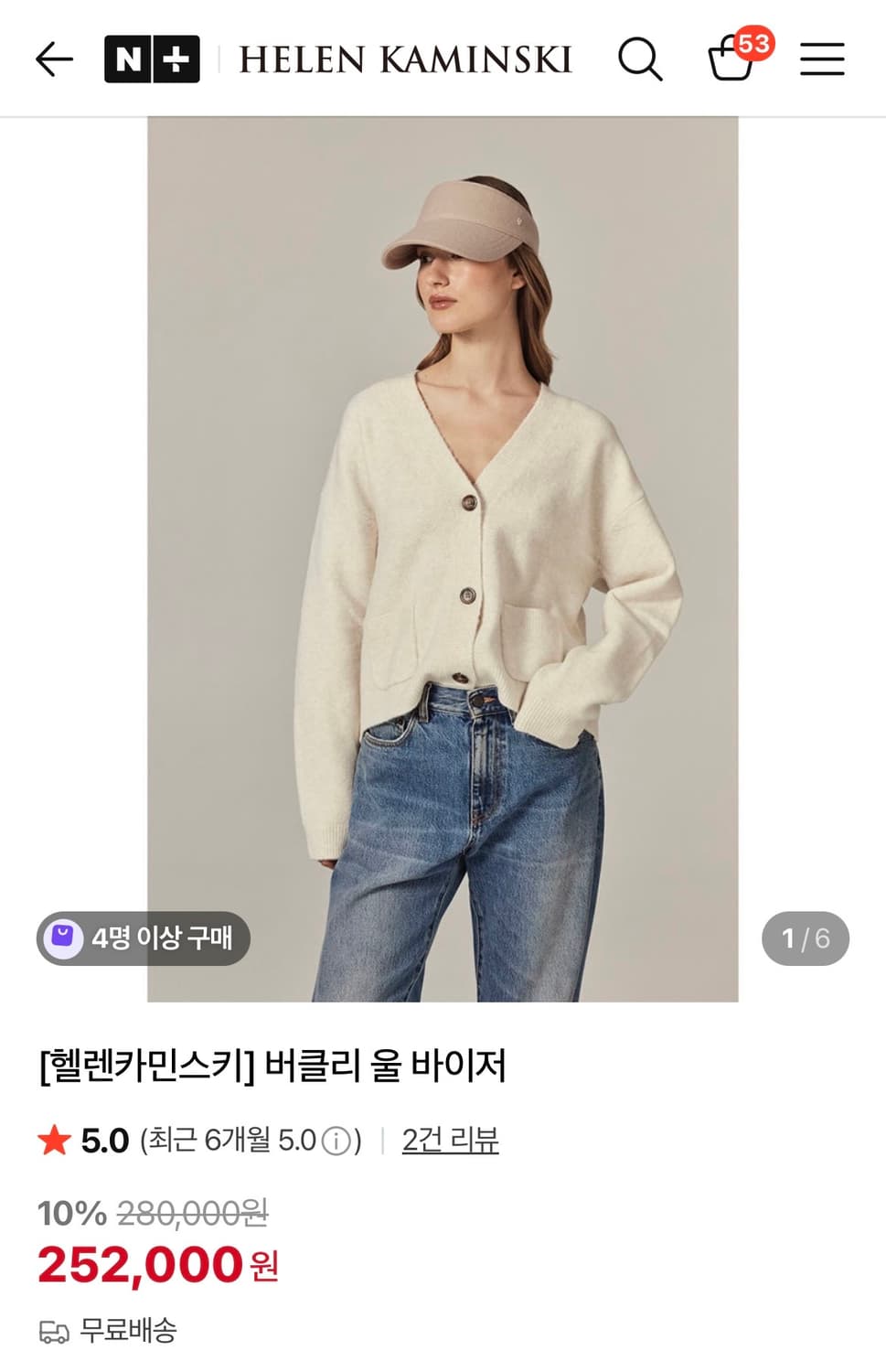
Task: Tap the product photo of the visor model
Action: point(443,549)
